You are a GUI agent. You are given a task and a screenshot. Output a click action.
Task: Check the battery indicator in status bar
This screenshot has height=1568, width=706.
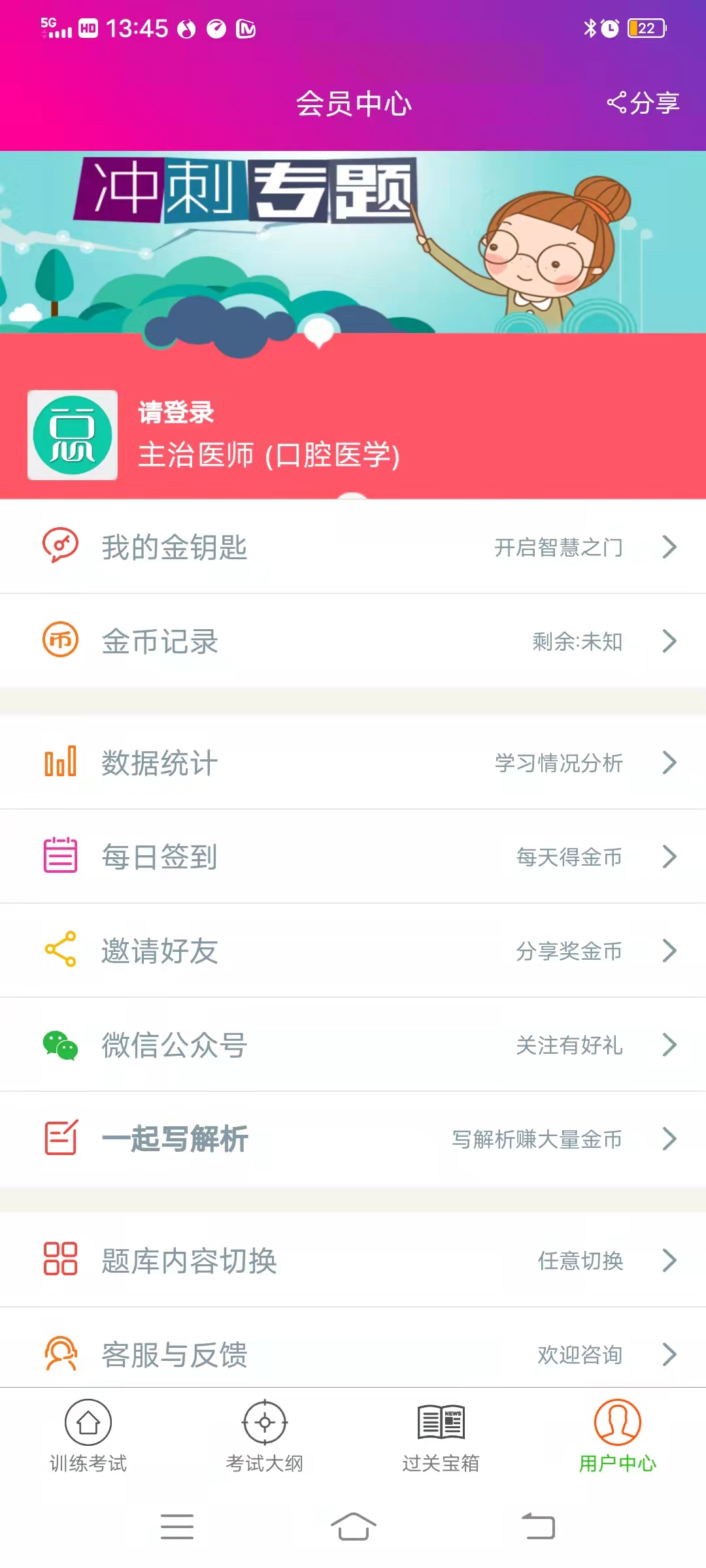tap(648, 27)
